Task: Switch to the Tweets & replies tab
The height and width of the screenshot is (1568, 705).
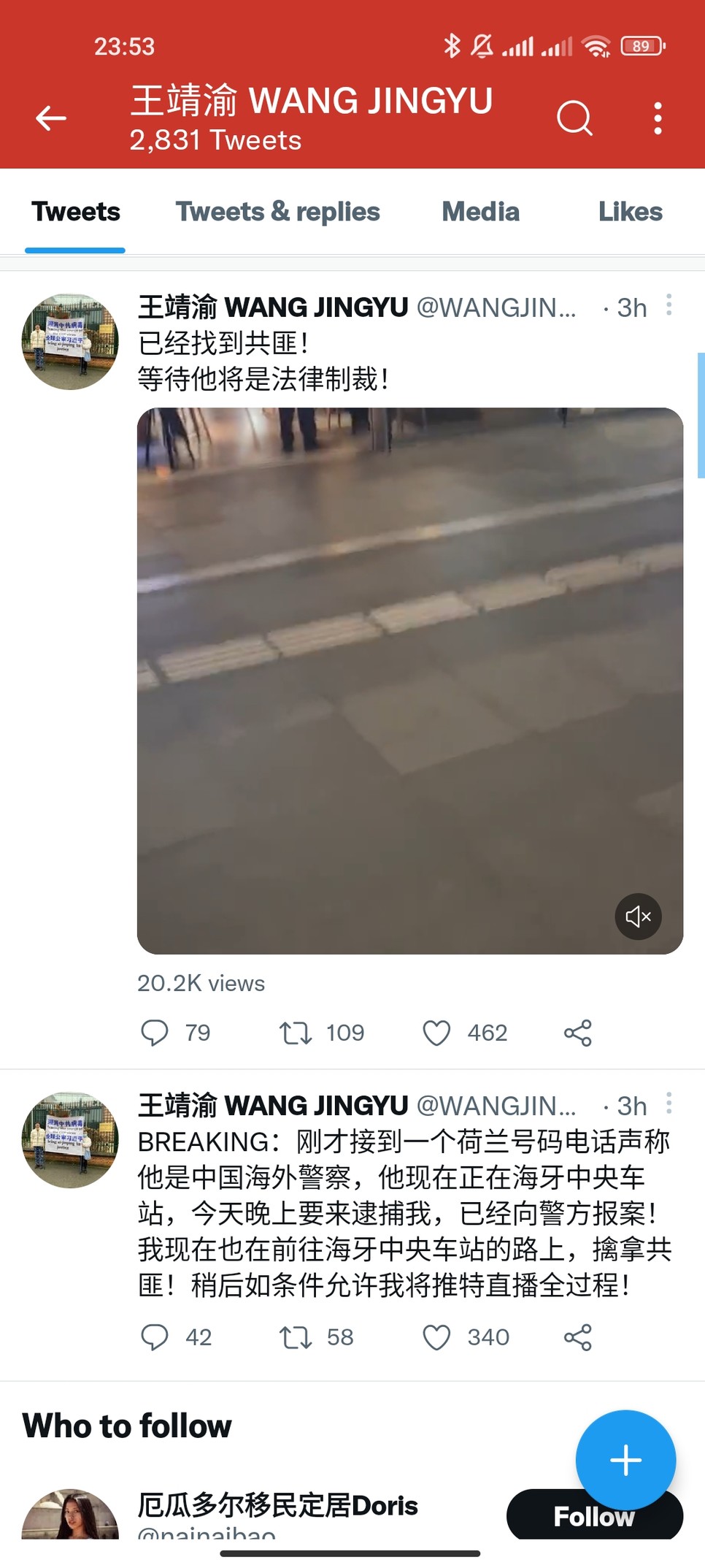Action: click(x=277, y=212)
